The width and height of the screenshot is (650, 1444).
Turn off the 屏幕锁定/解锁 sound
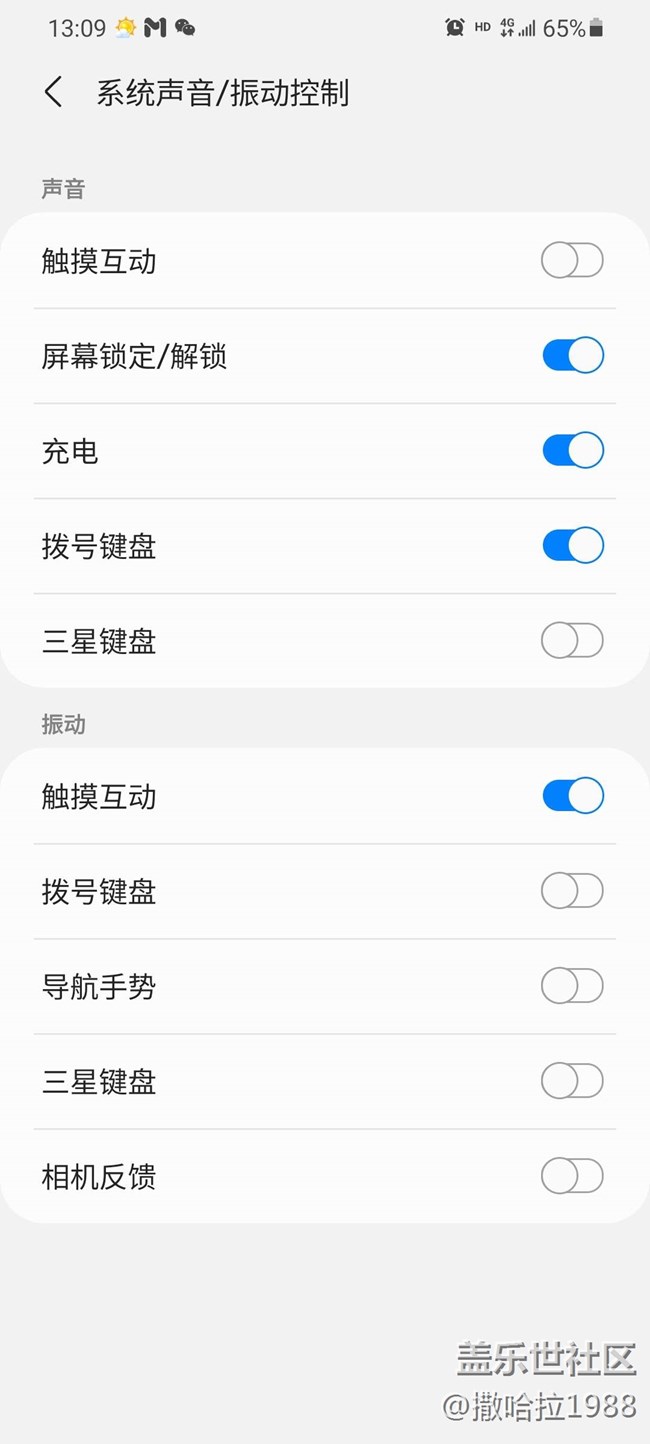[x=573, y=355]
